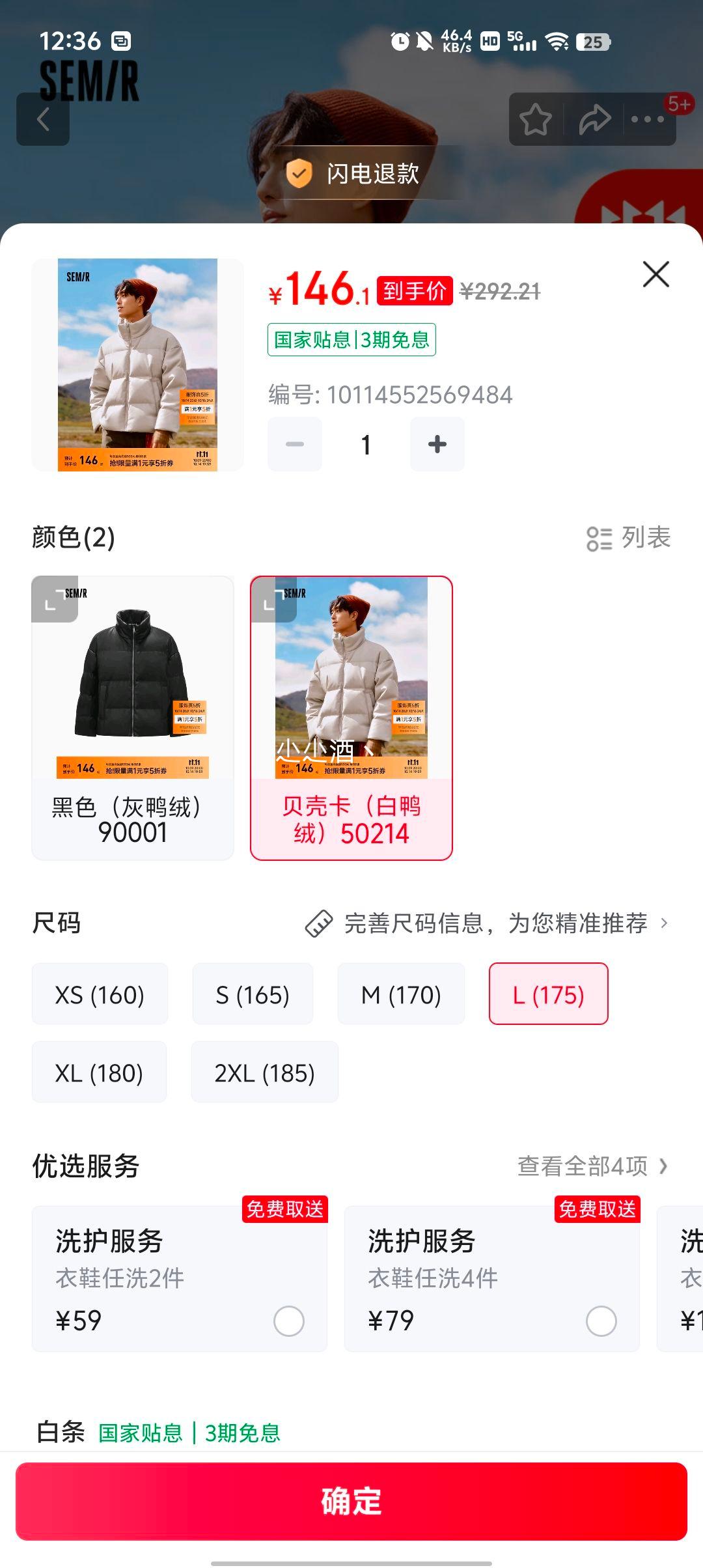Increase quantity with the plus button
The width and height of the screenshot is (703, 1568).
[x=437, y=444]
